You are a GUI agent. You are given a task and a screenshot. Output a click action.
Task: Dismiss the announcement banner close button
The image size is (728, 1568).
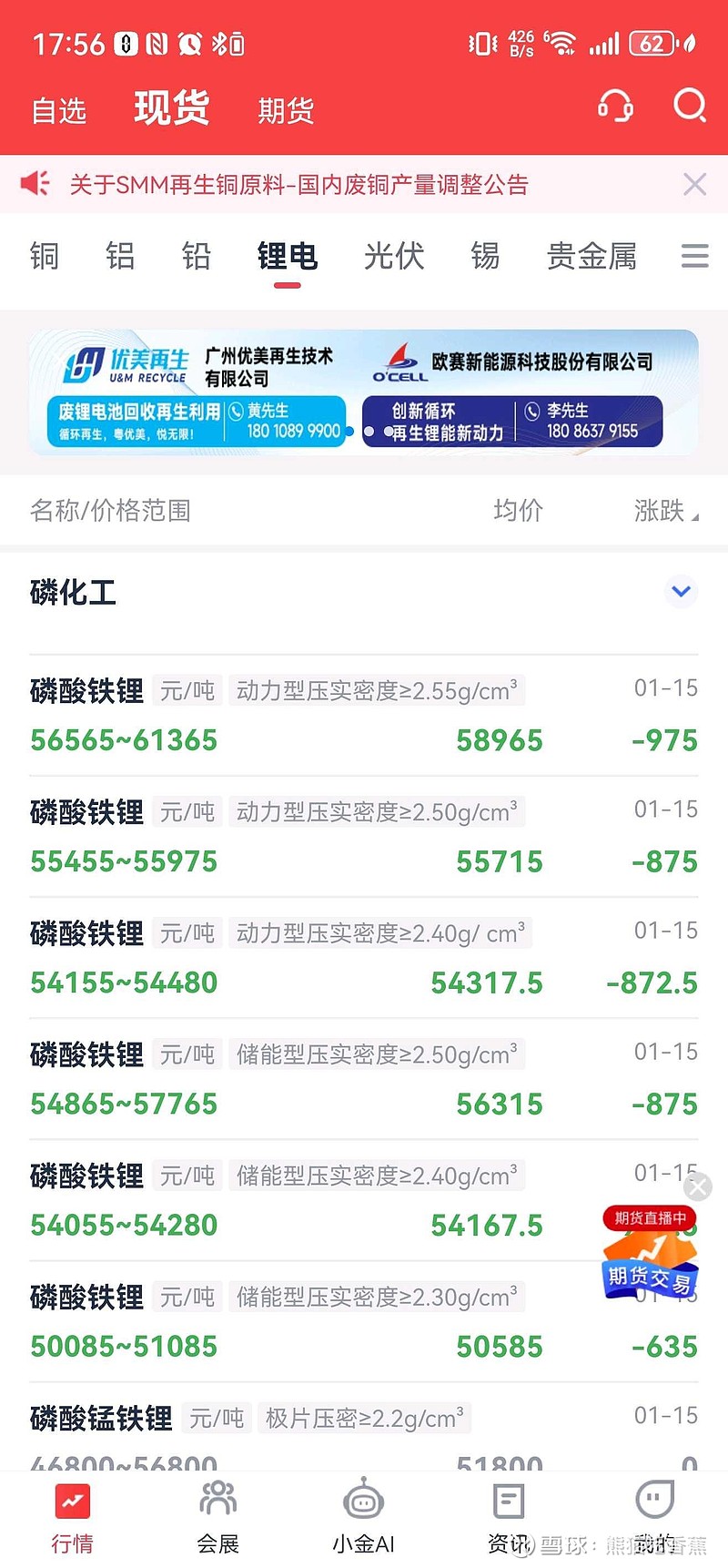(694, 184)
